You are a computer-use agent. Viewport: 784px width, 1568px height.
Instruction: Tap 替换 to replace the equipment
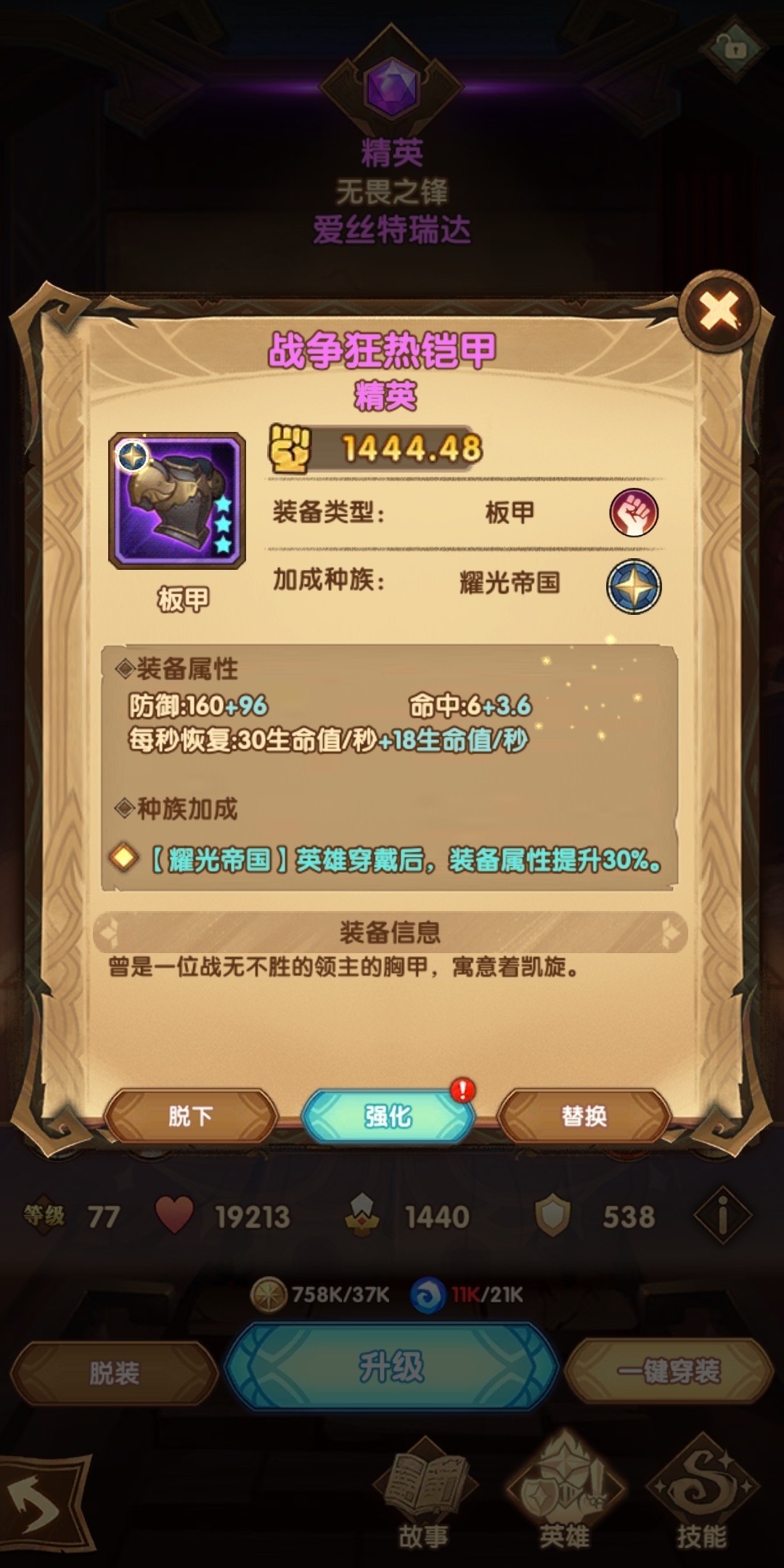[x=584, y=1116]
